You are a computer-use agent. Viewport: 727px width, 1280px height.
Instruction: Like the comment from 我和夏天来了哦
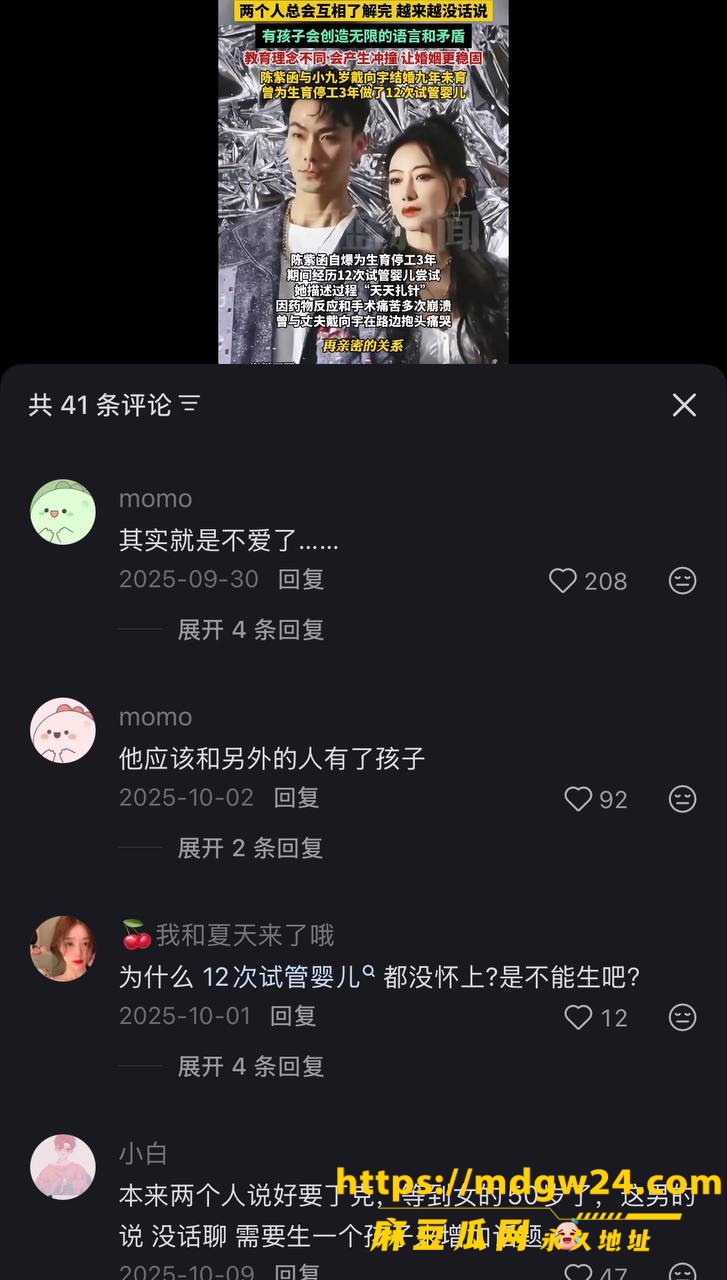[578, 1018]
